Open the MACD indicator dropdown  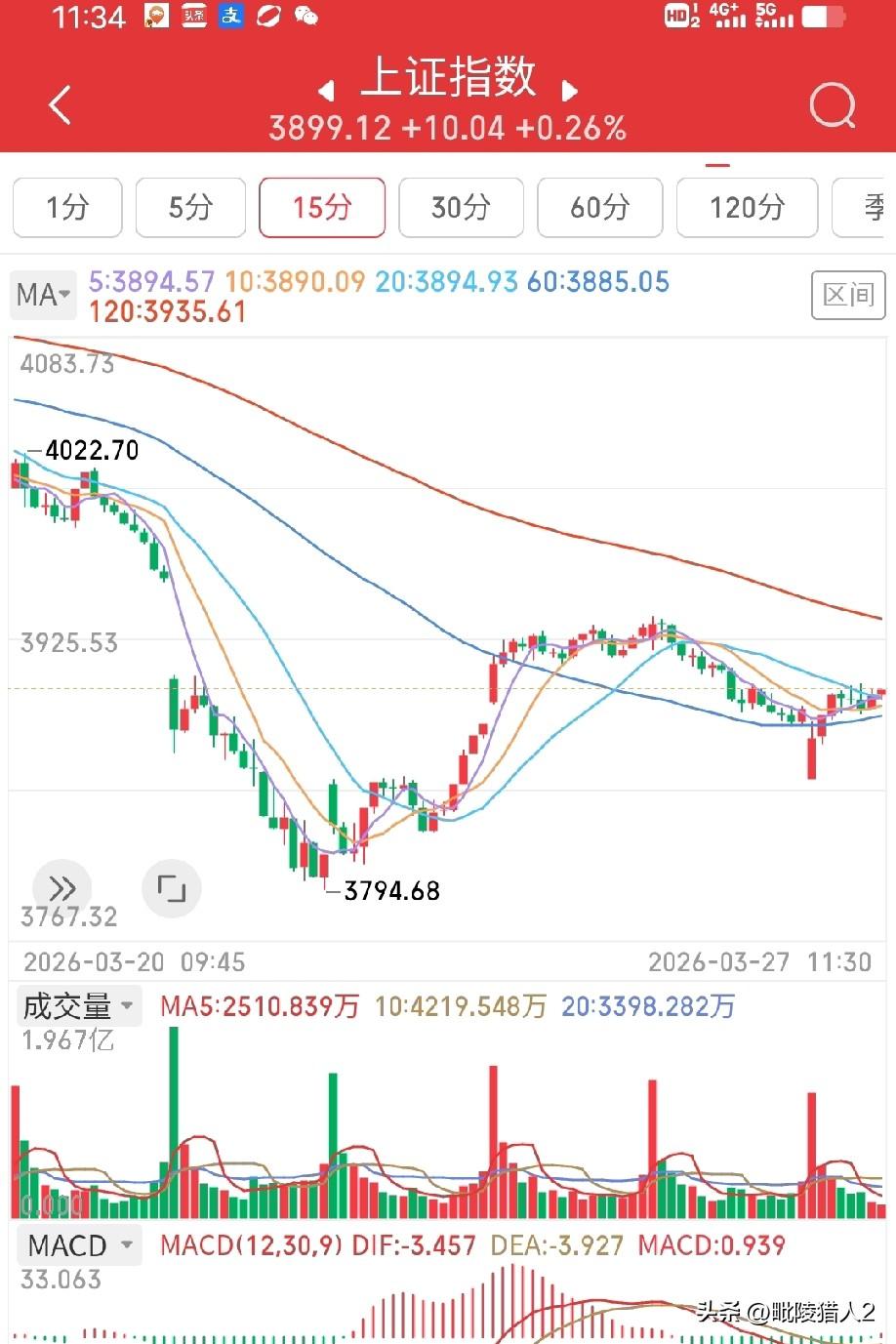(78, 1244)
